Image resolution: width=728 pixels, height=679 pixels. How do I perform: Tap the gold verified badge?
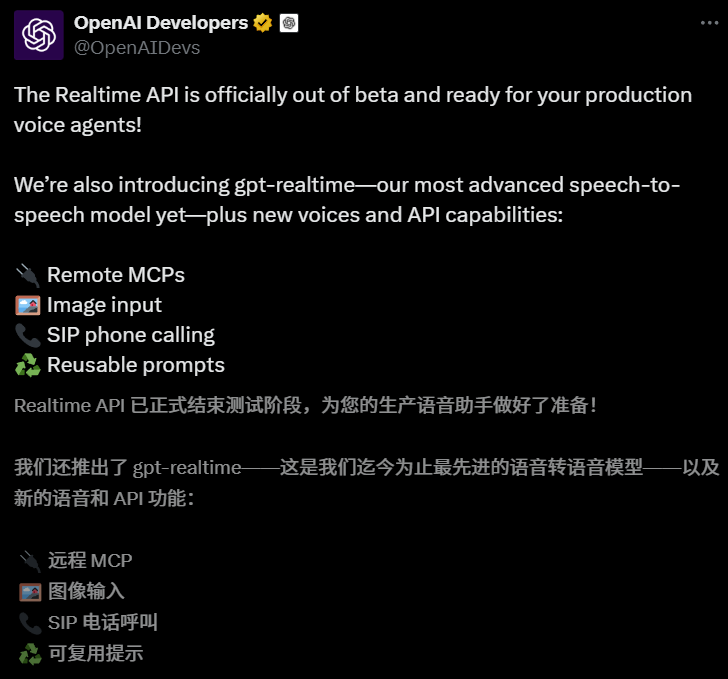[263, 22]
